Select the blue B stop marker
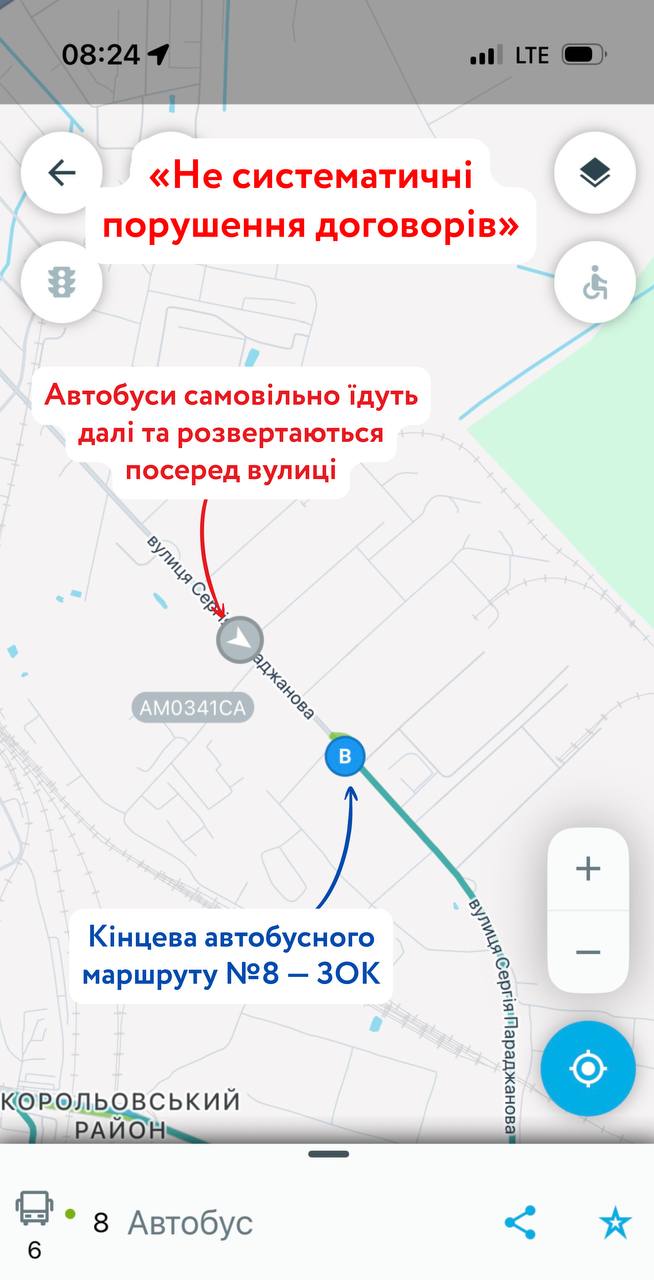The width and height of the screenshot is (654, 1280). point(345,756)
